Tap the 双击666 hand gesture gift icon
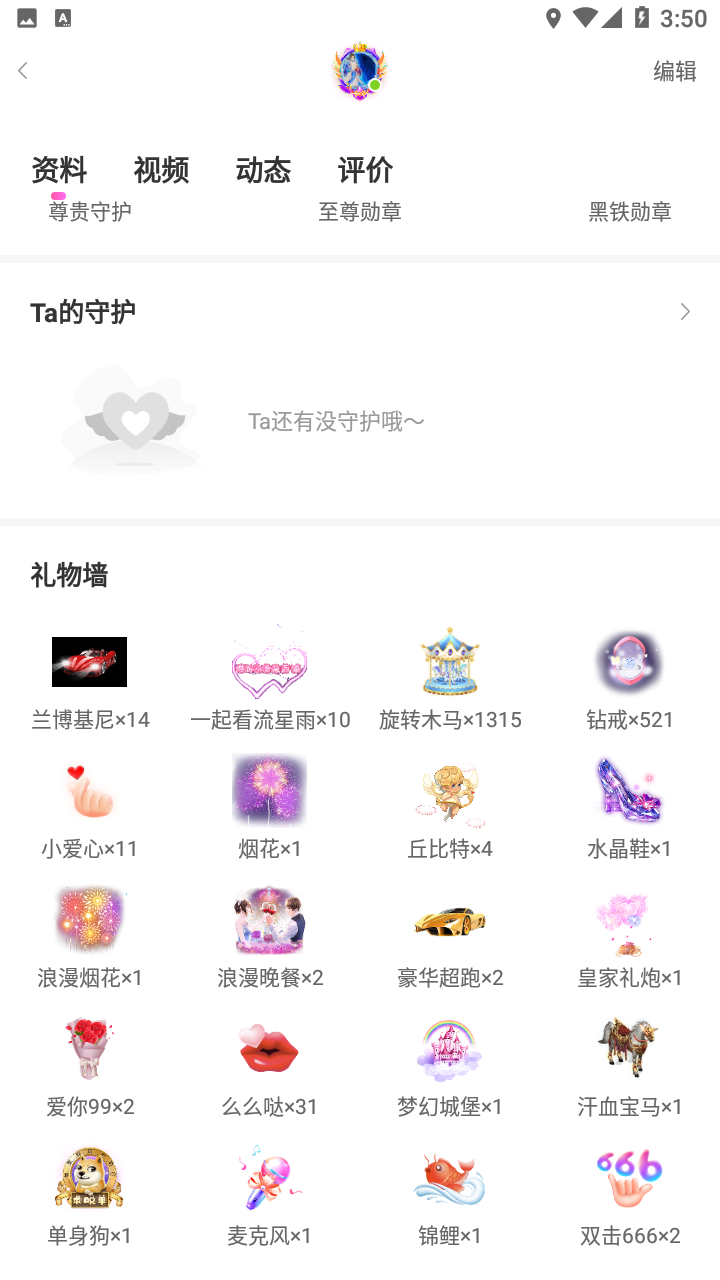Viewport: 720px width, 1280px height. coord(629,1176)
